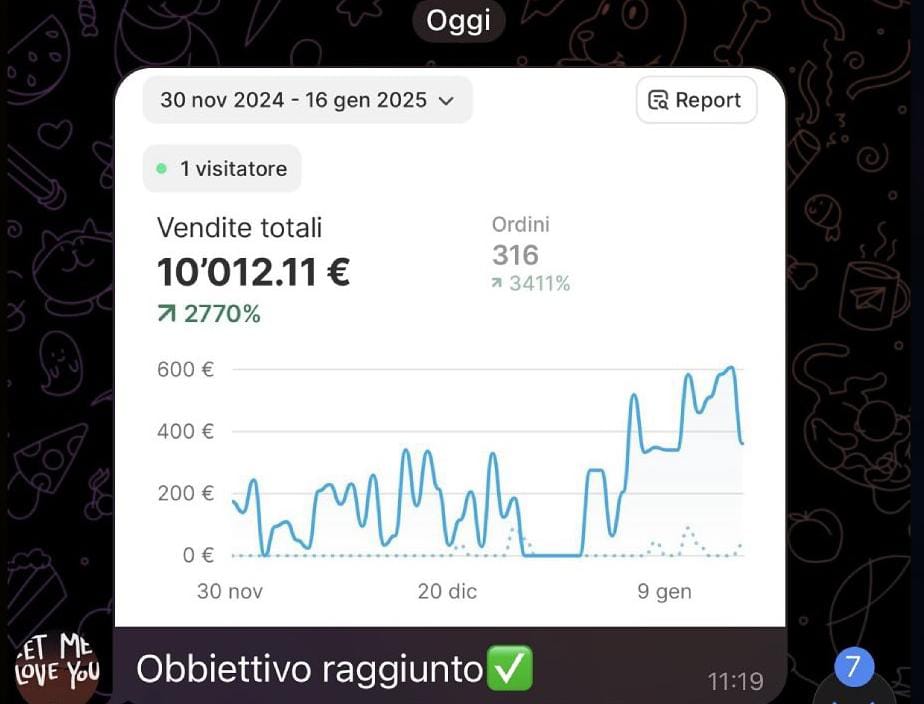The image size is (924, 704).
Task: Open the sender's profile avatar
Action: tap(57, 664)
